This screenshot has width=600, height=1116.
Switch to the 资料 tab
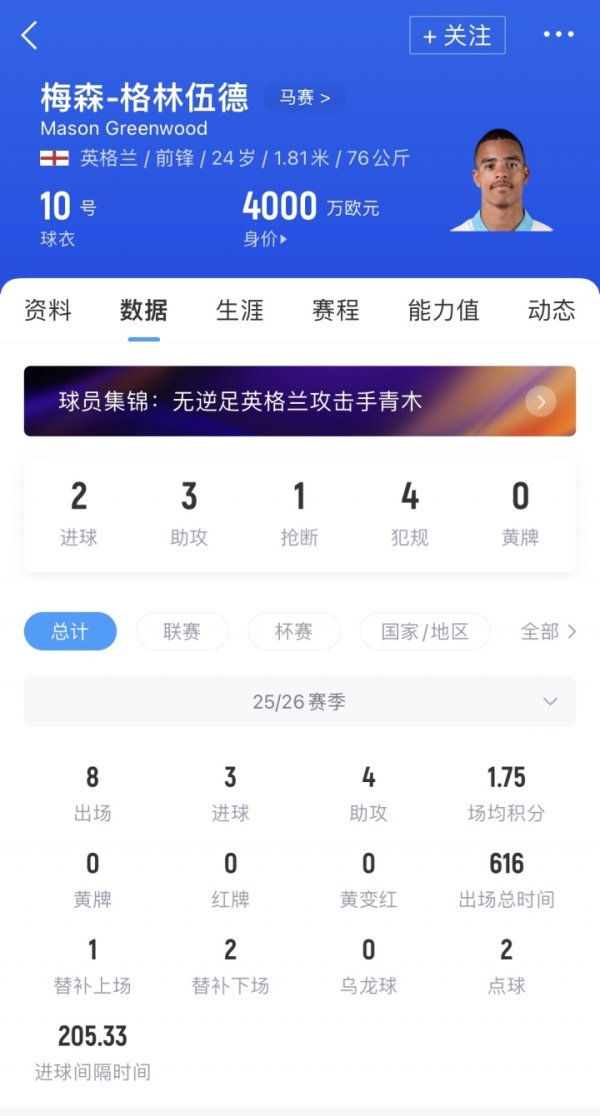coord(48,310)
